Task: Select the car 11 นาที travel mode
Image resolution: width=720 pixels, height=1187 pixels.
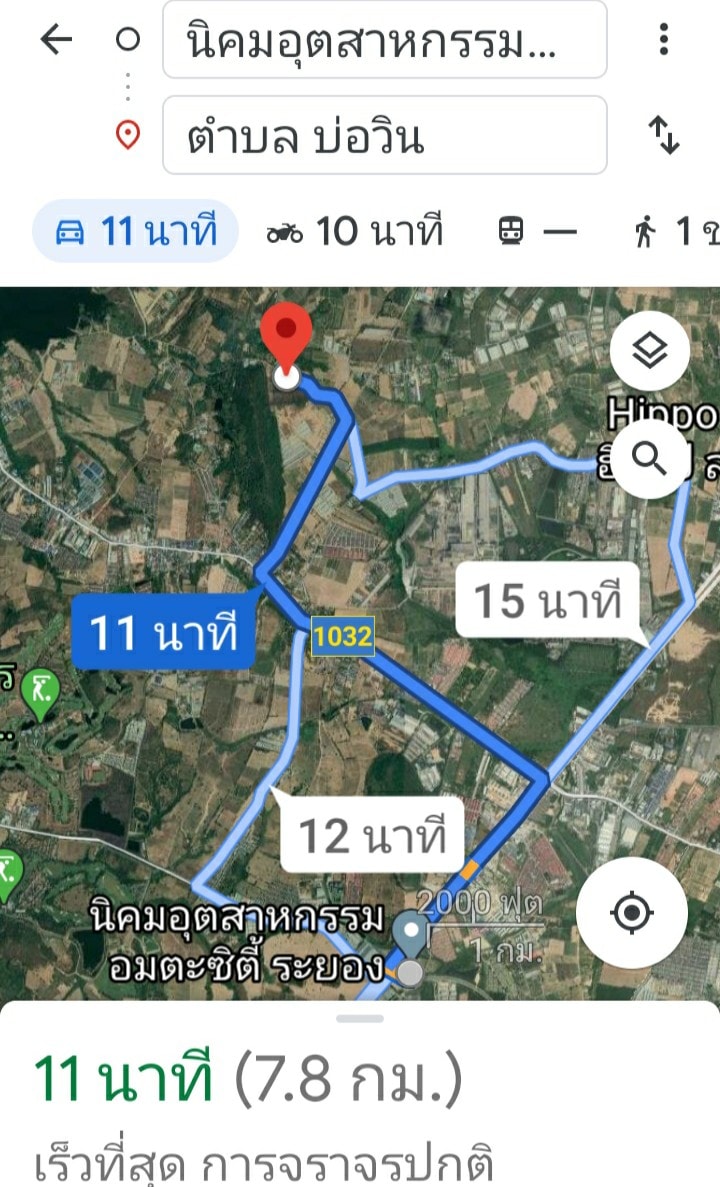Action: (136, 232)
